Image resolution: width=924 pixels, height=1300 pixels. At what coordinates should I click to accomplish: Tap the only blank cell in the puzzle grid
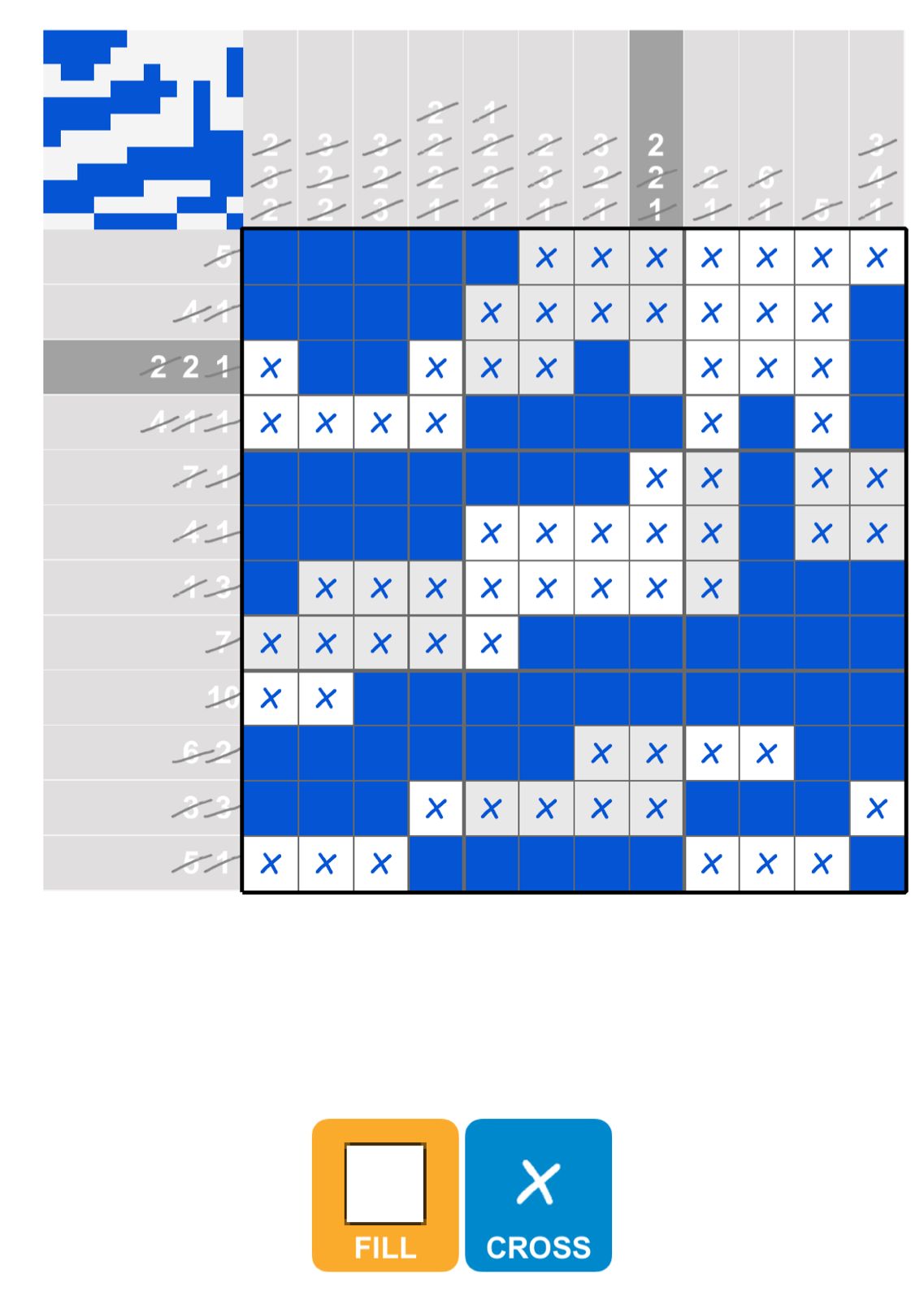tap(656, 367)
